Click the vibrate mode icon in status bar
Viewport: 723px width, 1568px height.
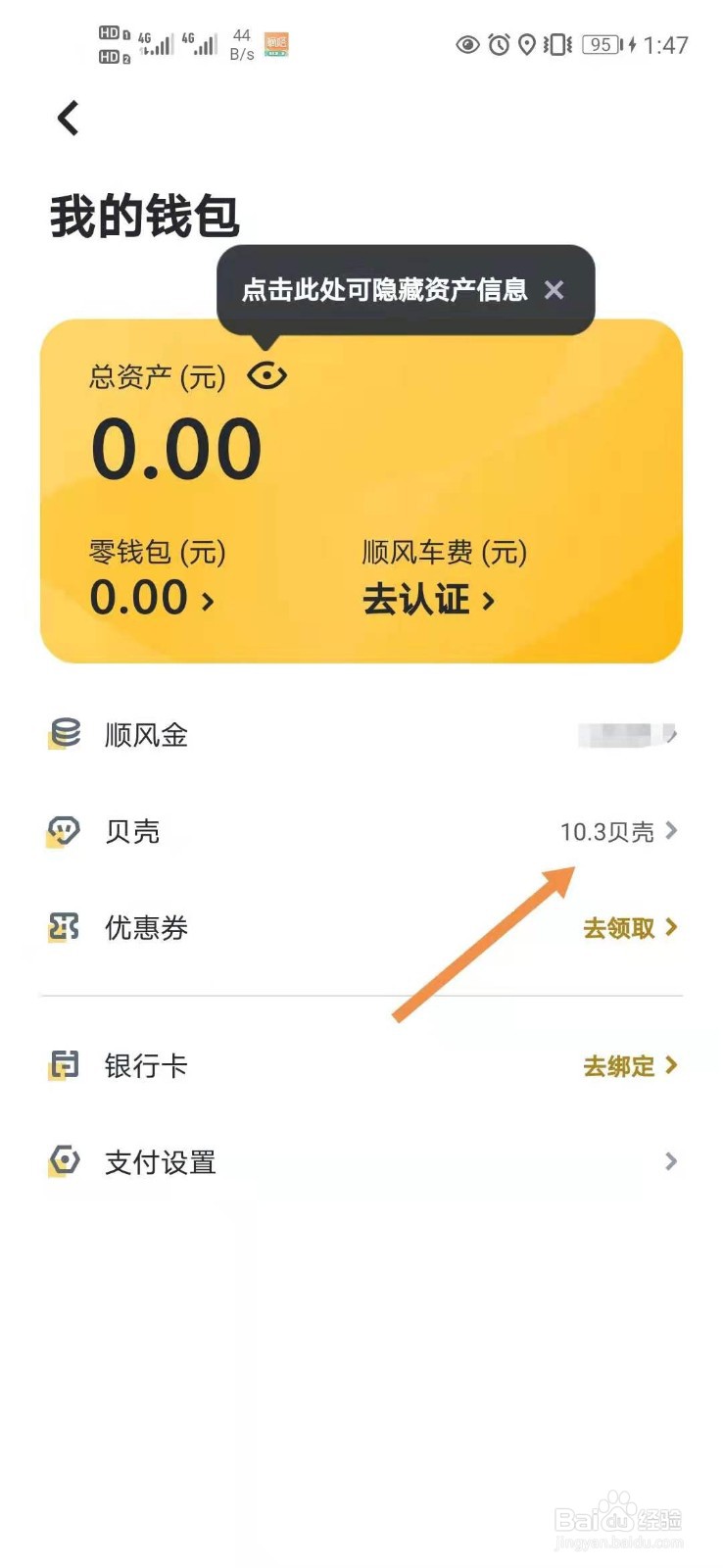point(557,44)
